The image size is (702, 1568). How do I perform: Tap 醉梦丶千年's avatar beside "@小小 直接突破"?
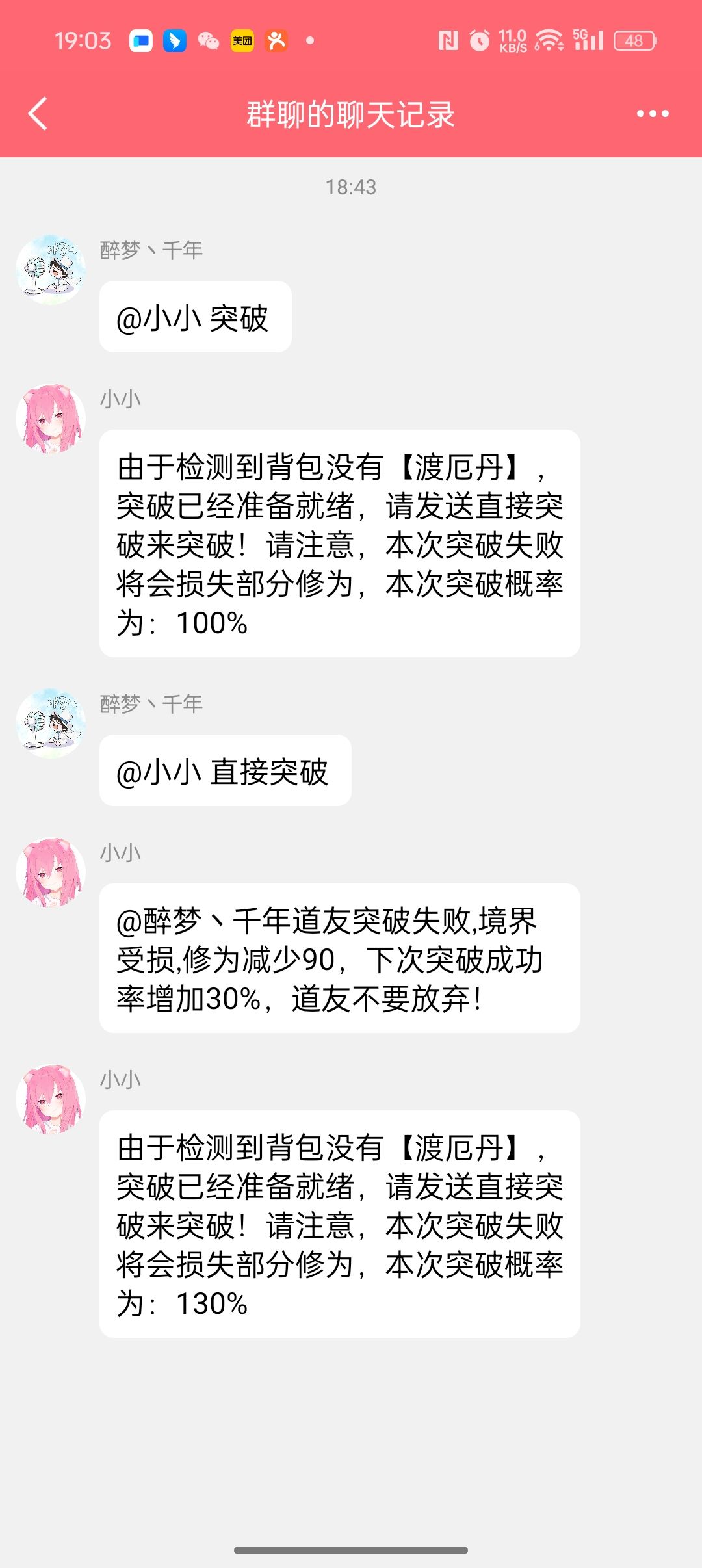pyautogui.click(x=51, y=723)
